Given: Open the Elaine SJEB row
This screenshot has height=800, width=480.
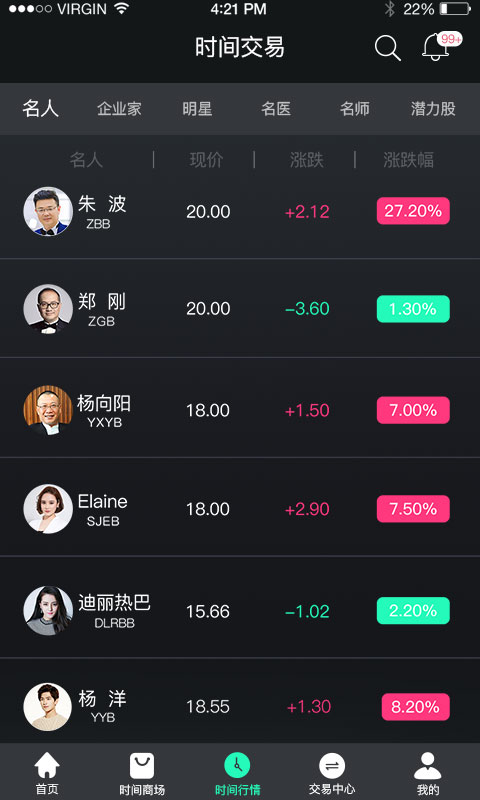Looking at the screenshot, I should tap(240, 507).
